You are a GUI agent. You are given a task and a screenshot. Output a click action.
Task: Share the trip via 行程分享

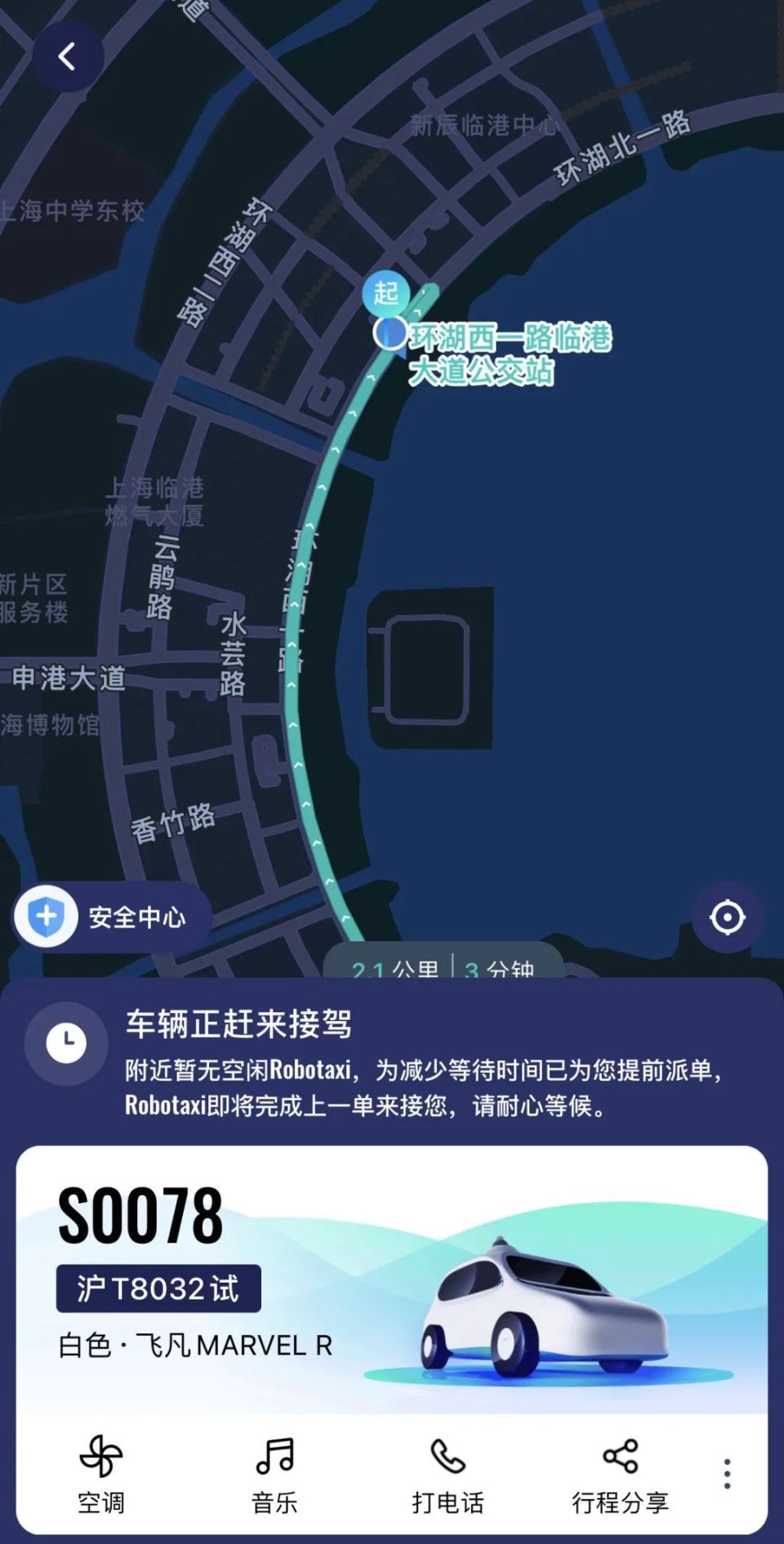[620, 1474]
